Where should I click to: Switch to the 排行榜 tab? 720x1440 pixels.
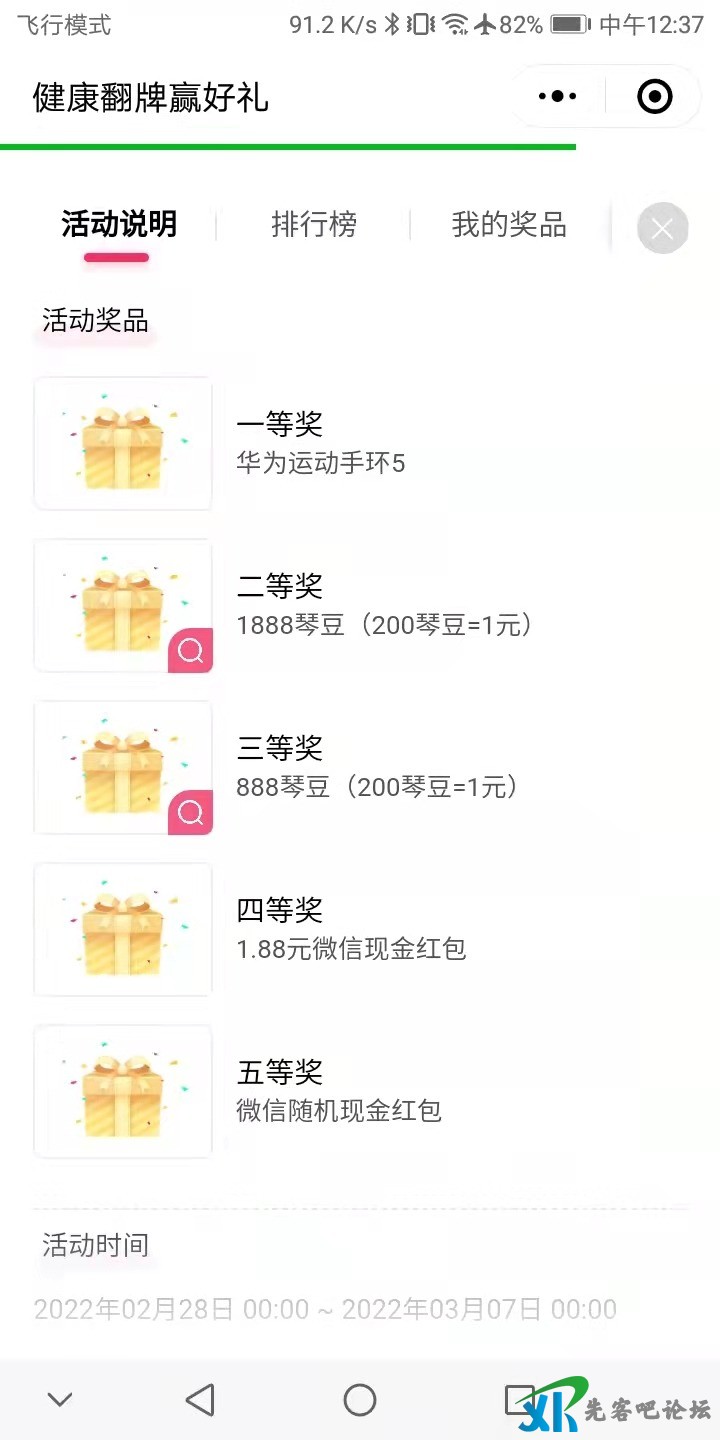pyautogui.click(x=314, y=225)
